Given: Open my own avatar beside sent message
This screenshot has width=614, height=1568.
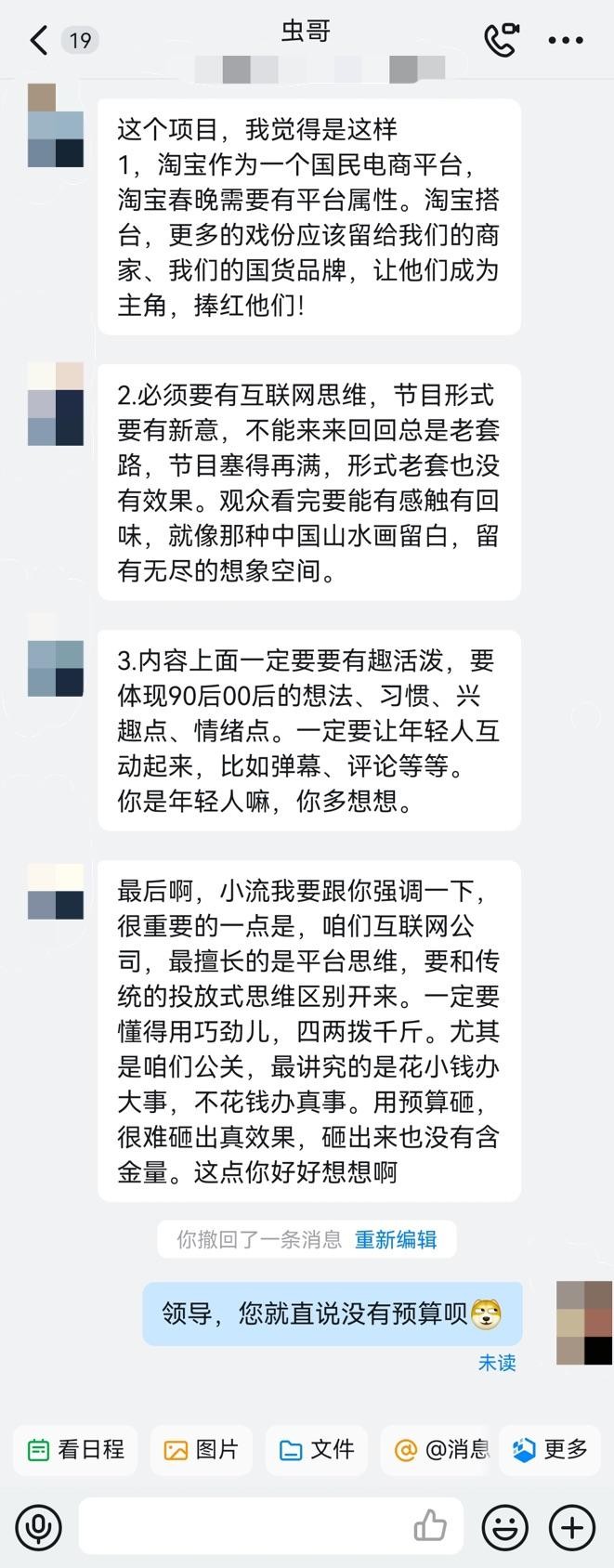Looking at the screenshot, I should click(x=584, y=1323).
